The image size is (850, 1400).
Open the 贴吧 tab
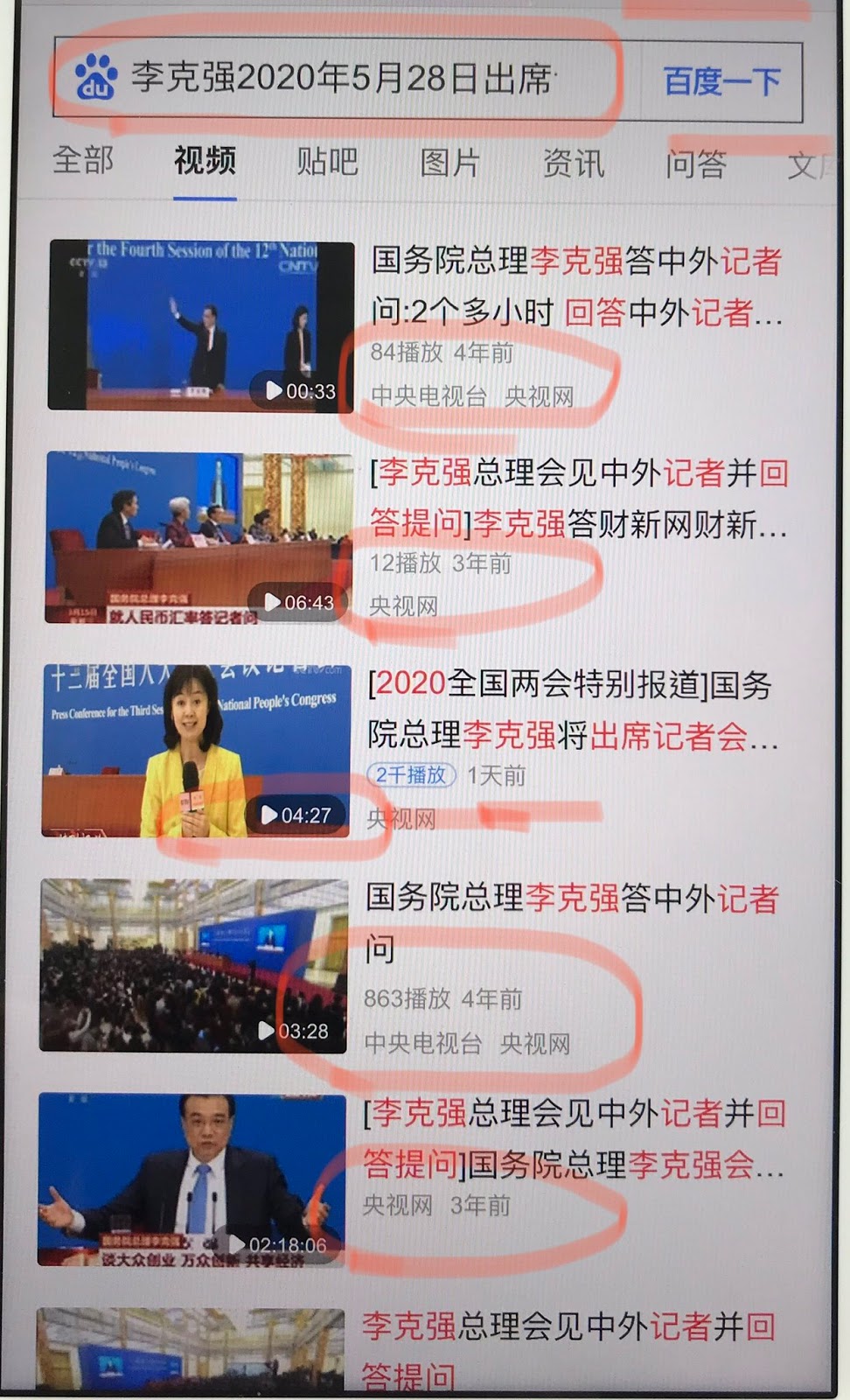tap(327, 162)
